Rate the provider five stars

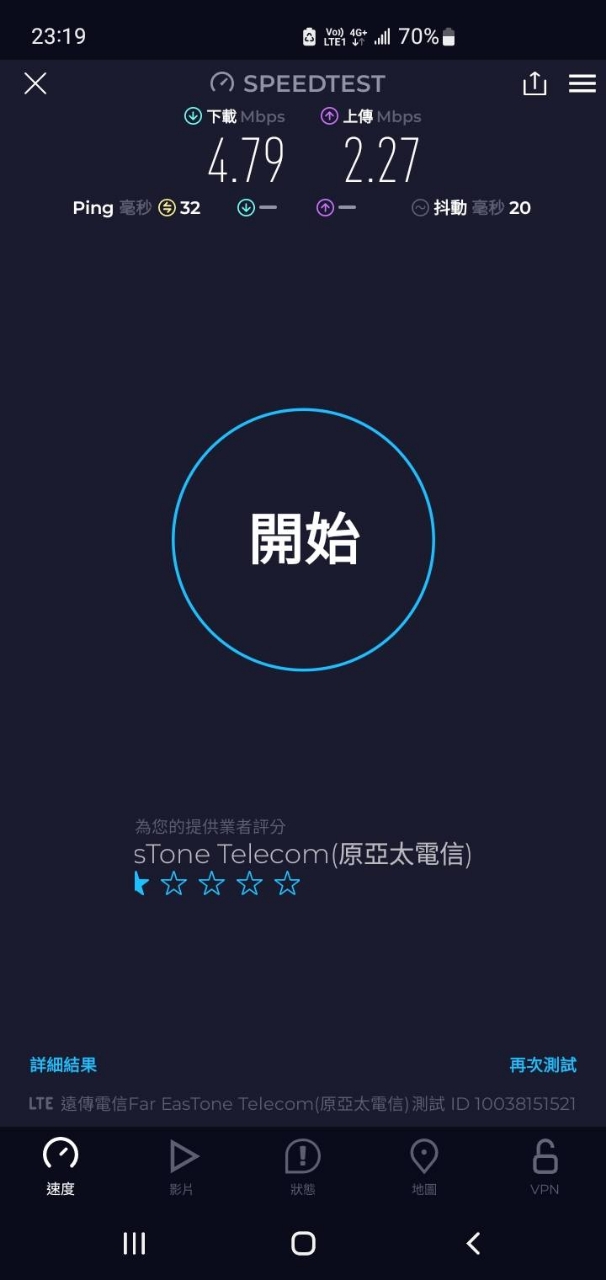[x=287, y=884]
